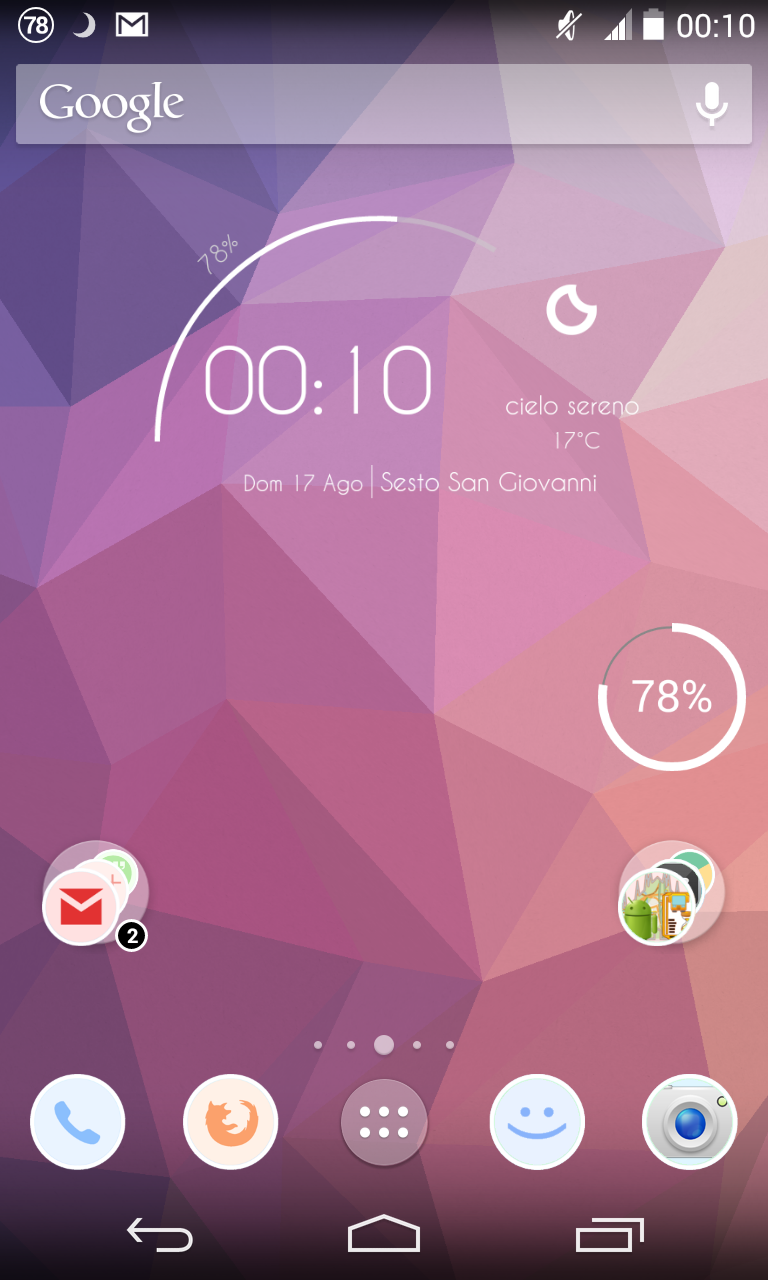
Task: Launch the Phone dialer from the dock
Action: coord(78,1122)
